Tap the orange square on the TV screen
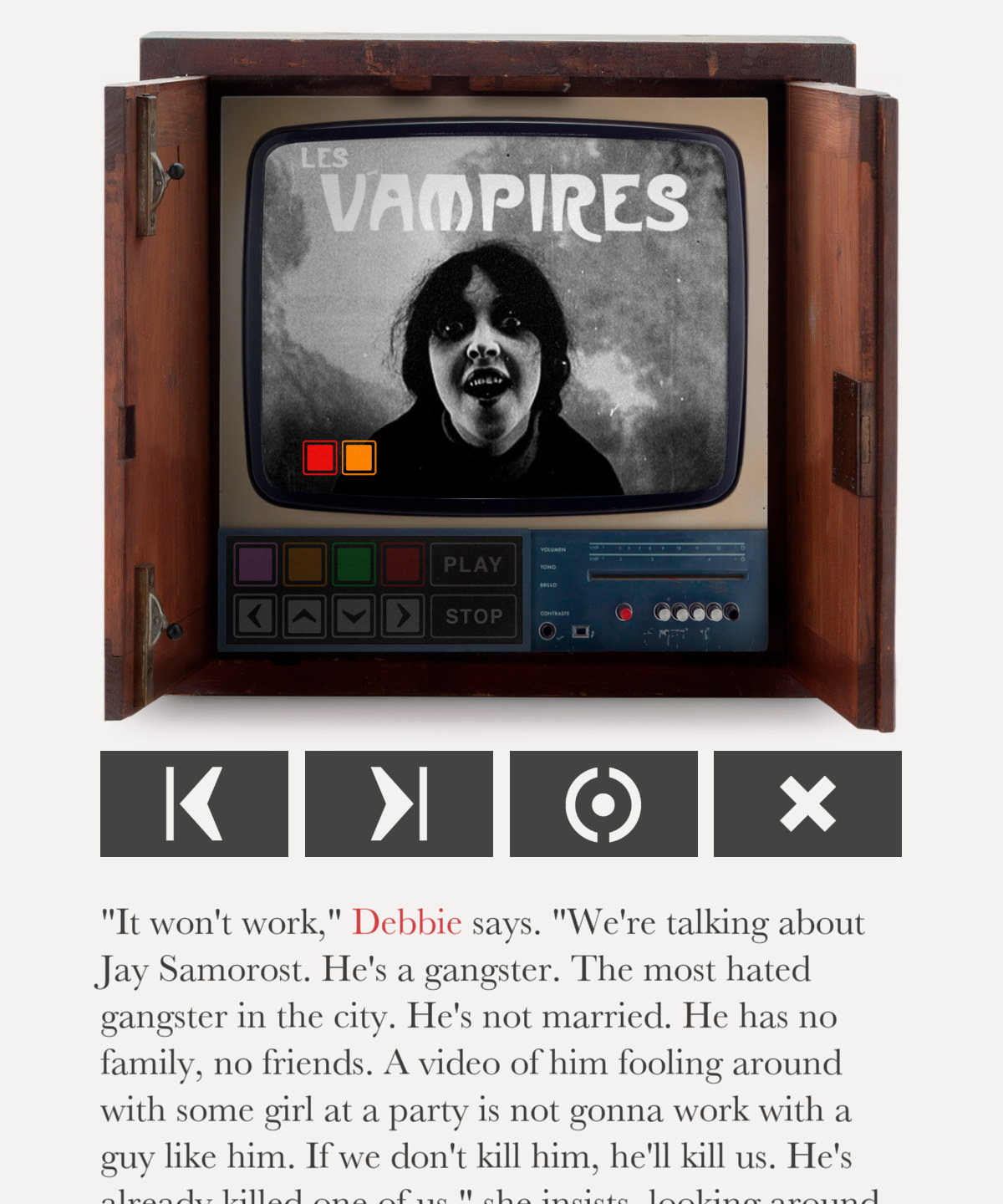This screenshot has width=1003, height=1204. click(359, 457)
